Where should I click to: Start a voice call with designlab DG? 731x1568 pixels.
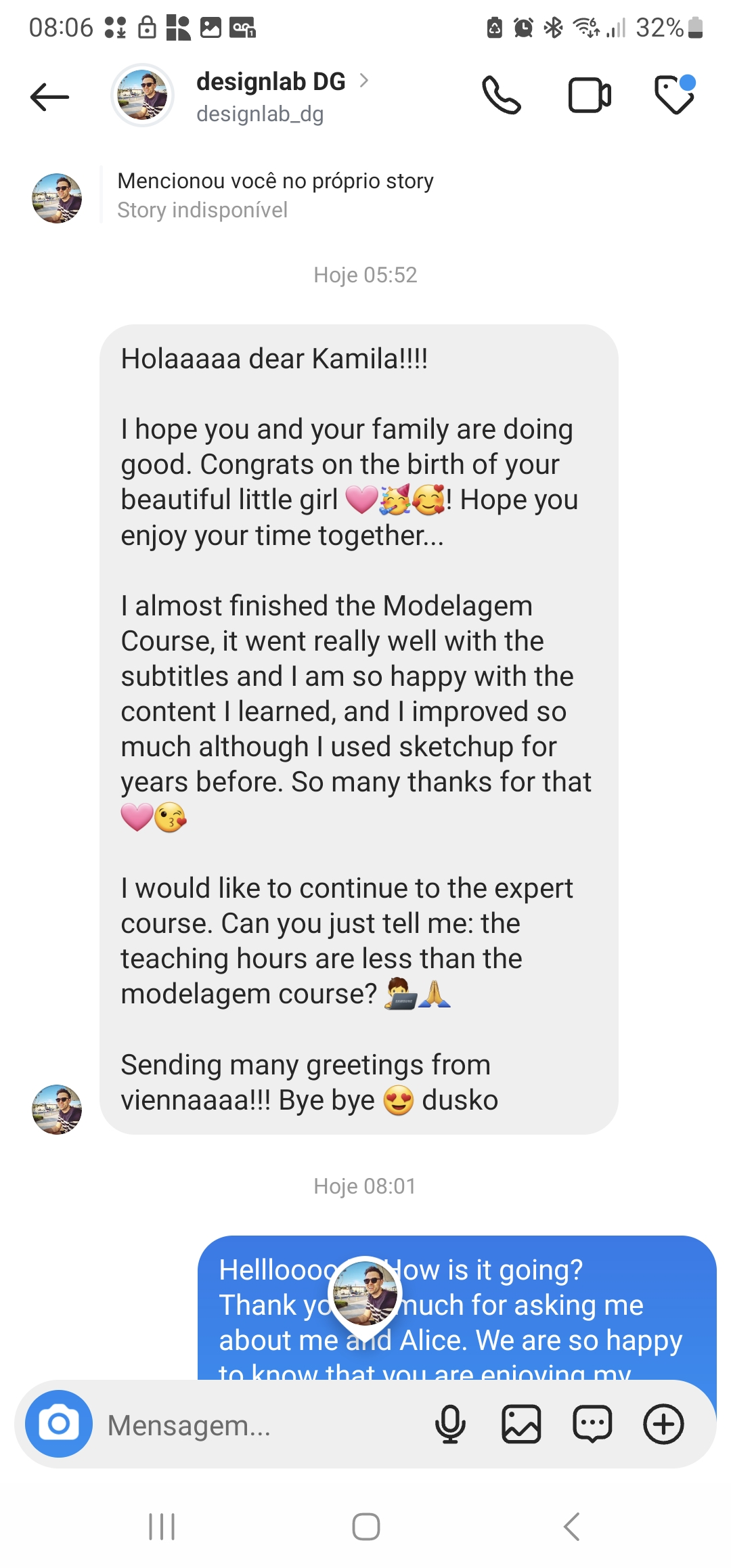(x=502, y=95)
